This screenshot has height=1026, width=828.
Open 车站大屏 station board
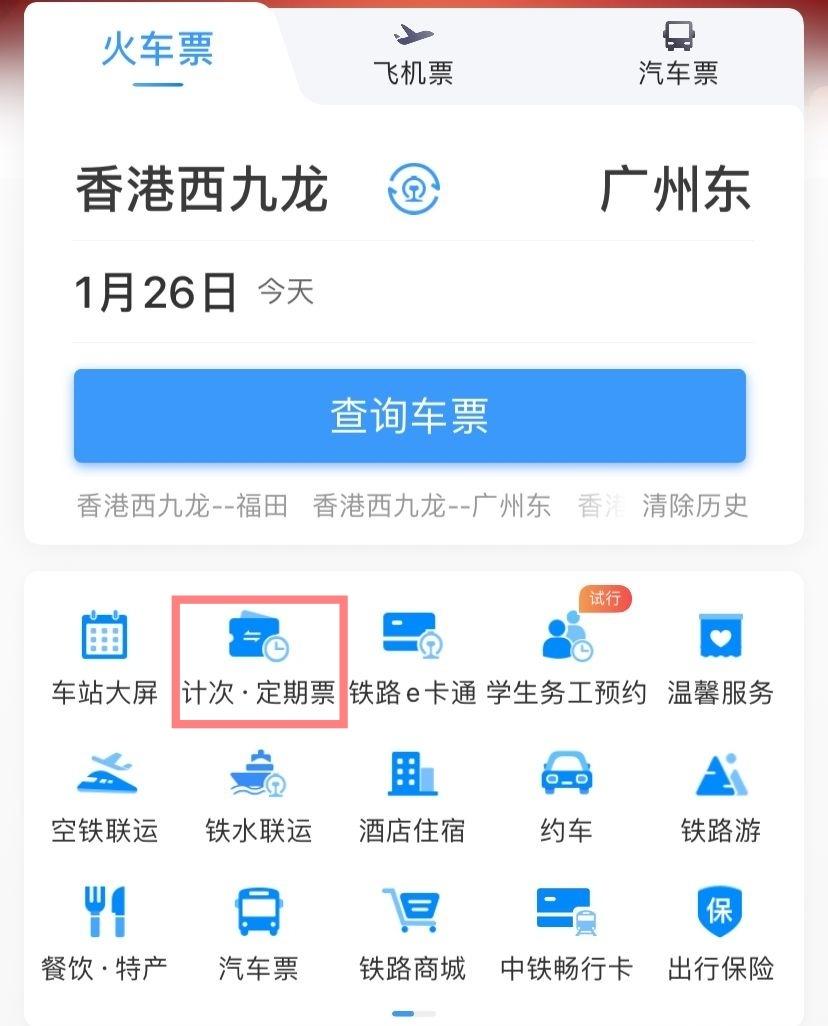pyautogui.click(x=104, y=656)
